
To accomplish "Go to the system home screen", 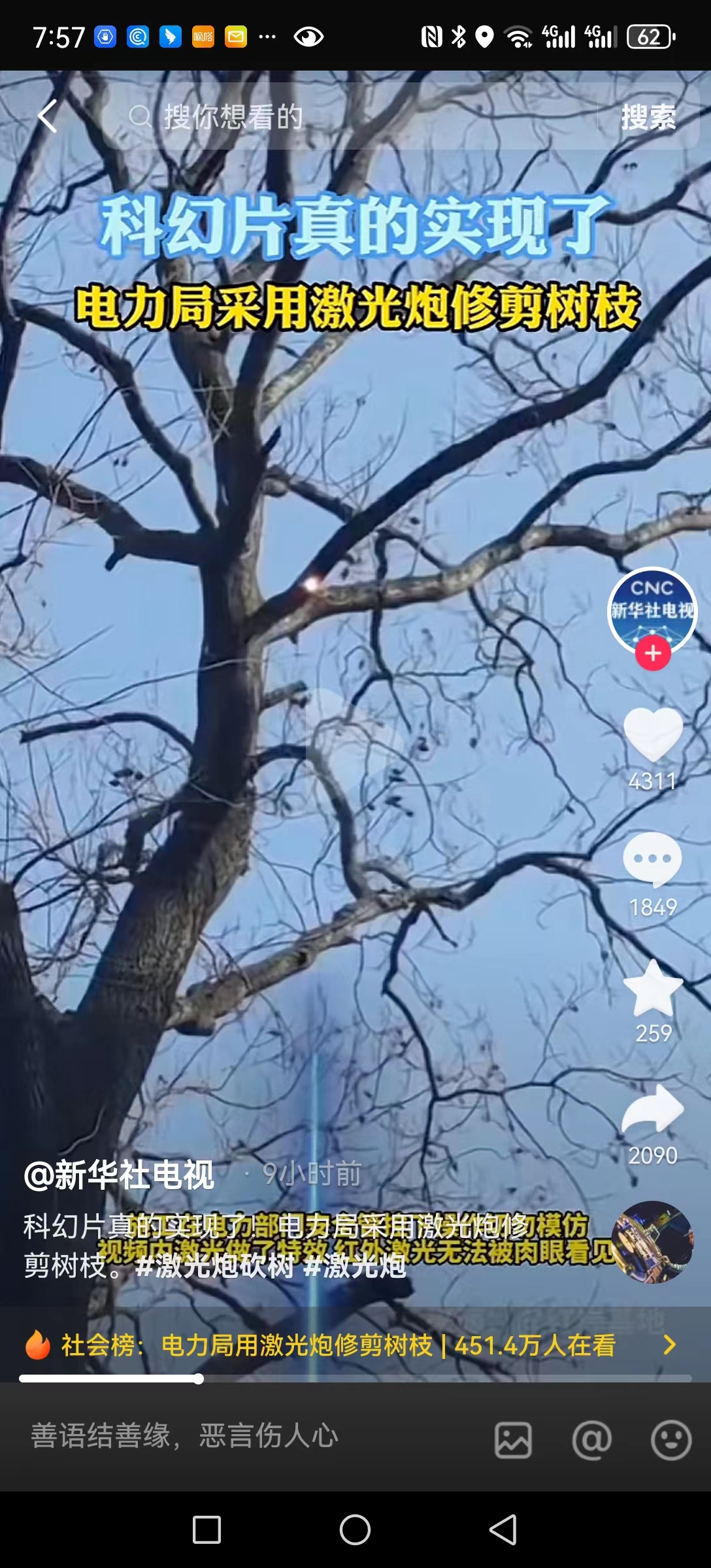I will [355, 1529].
